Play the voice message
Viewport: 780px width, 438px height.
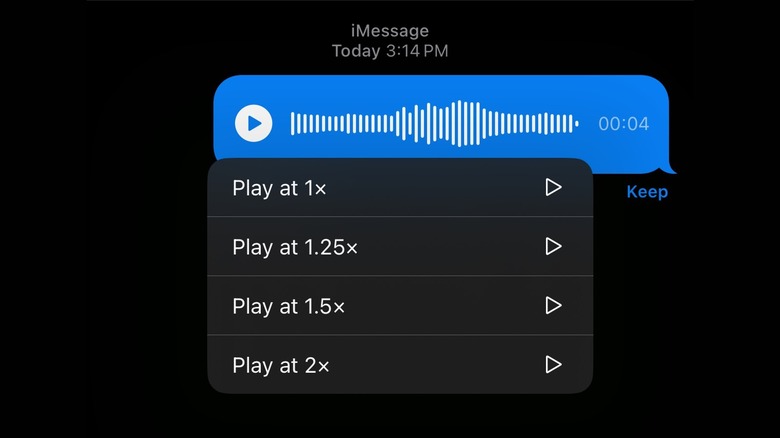[253, 124]
